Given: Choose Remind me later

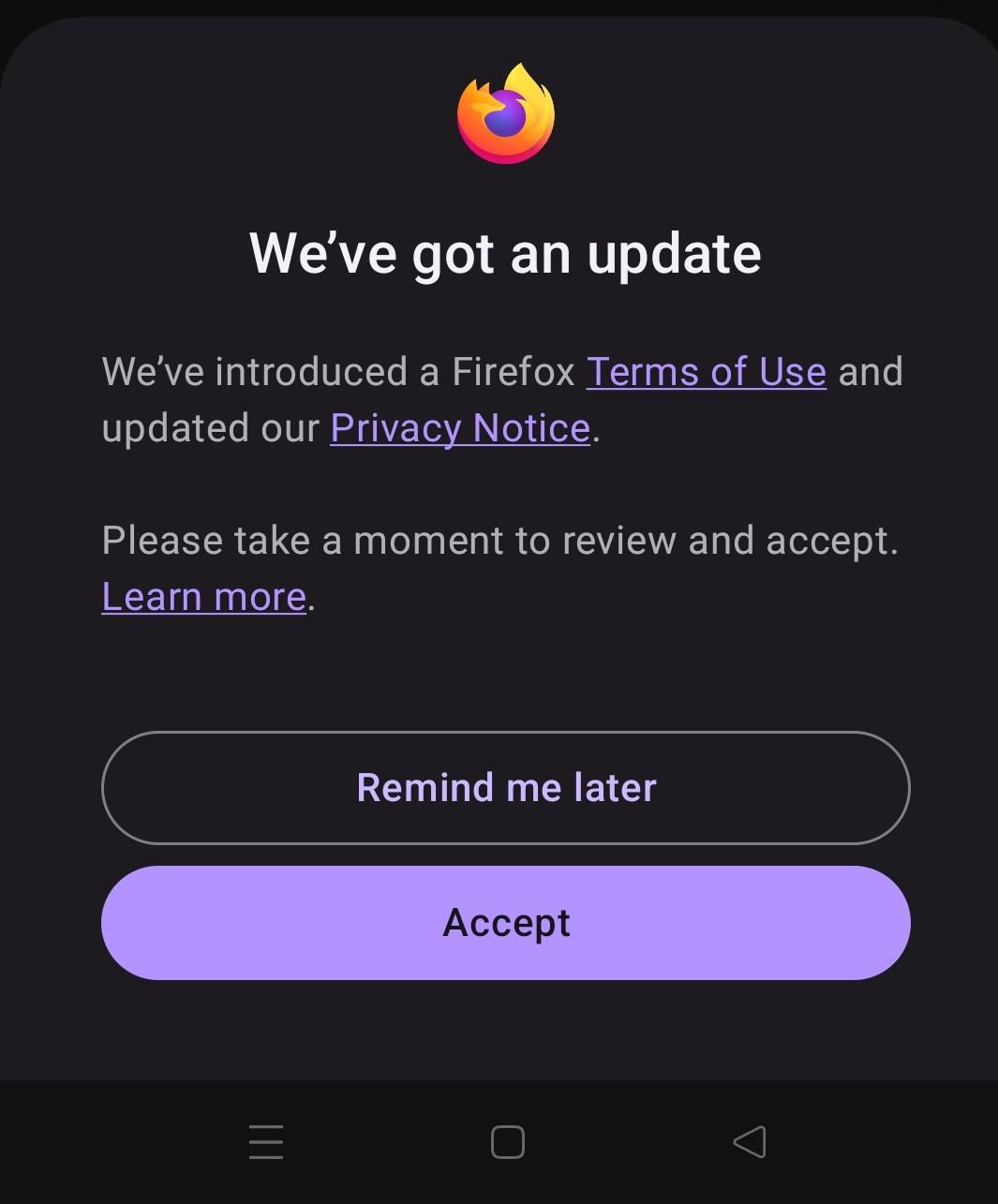Looking at the screenshot, I should coord(506,788).
